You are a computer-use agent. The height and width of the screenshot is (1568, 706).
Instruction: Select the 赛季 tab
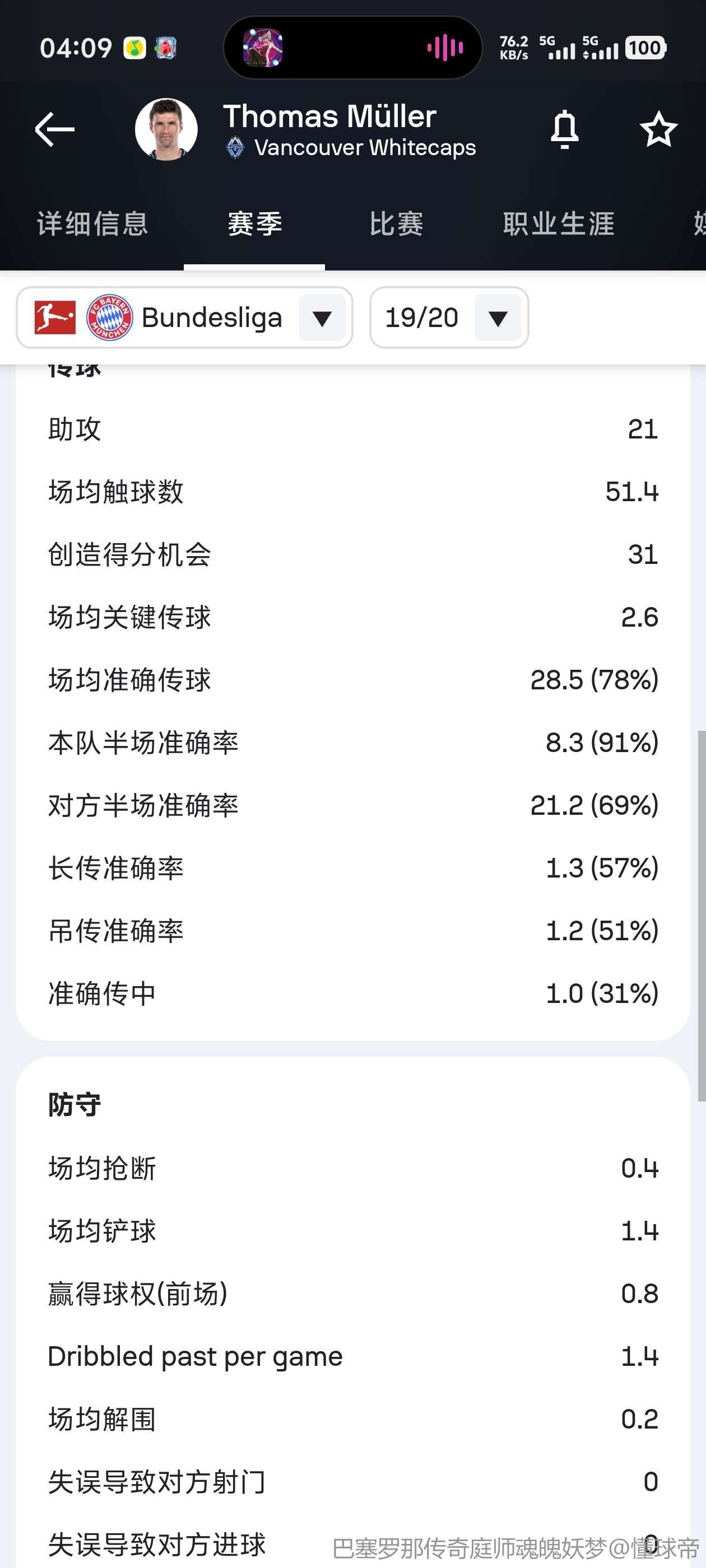[x=254, y=224]
